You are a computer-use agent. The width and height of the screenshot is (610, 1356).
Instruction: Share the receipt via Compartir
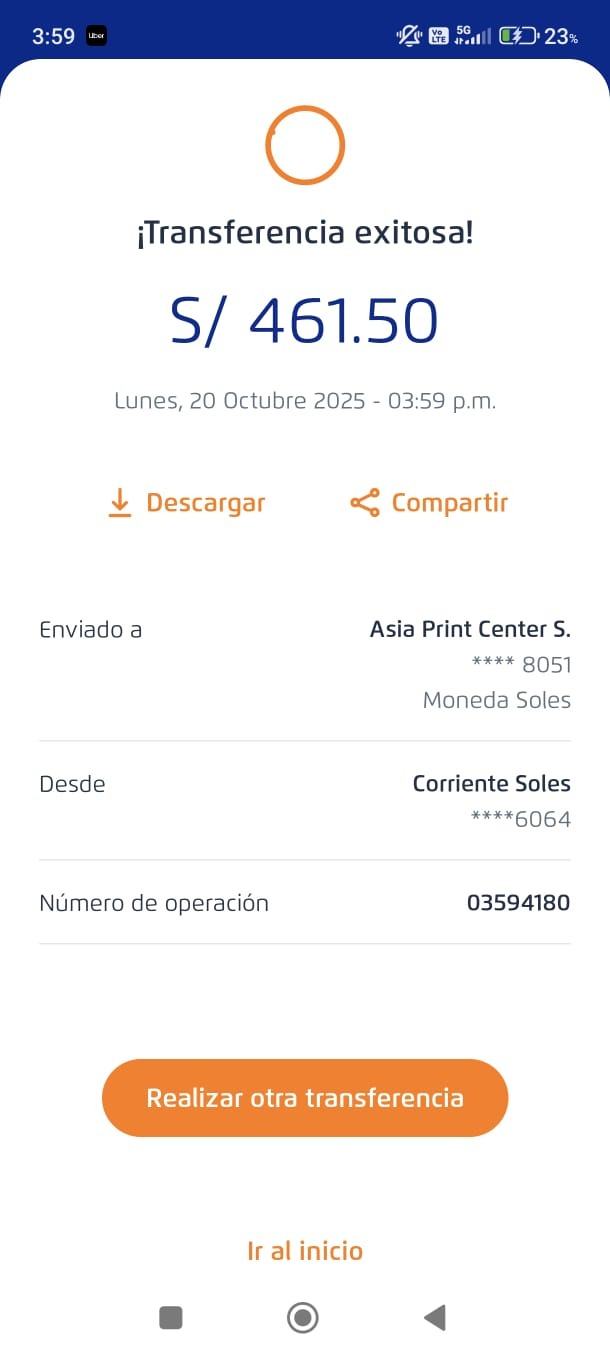(x=429, y=503)
